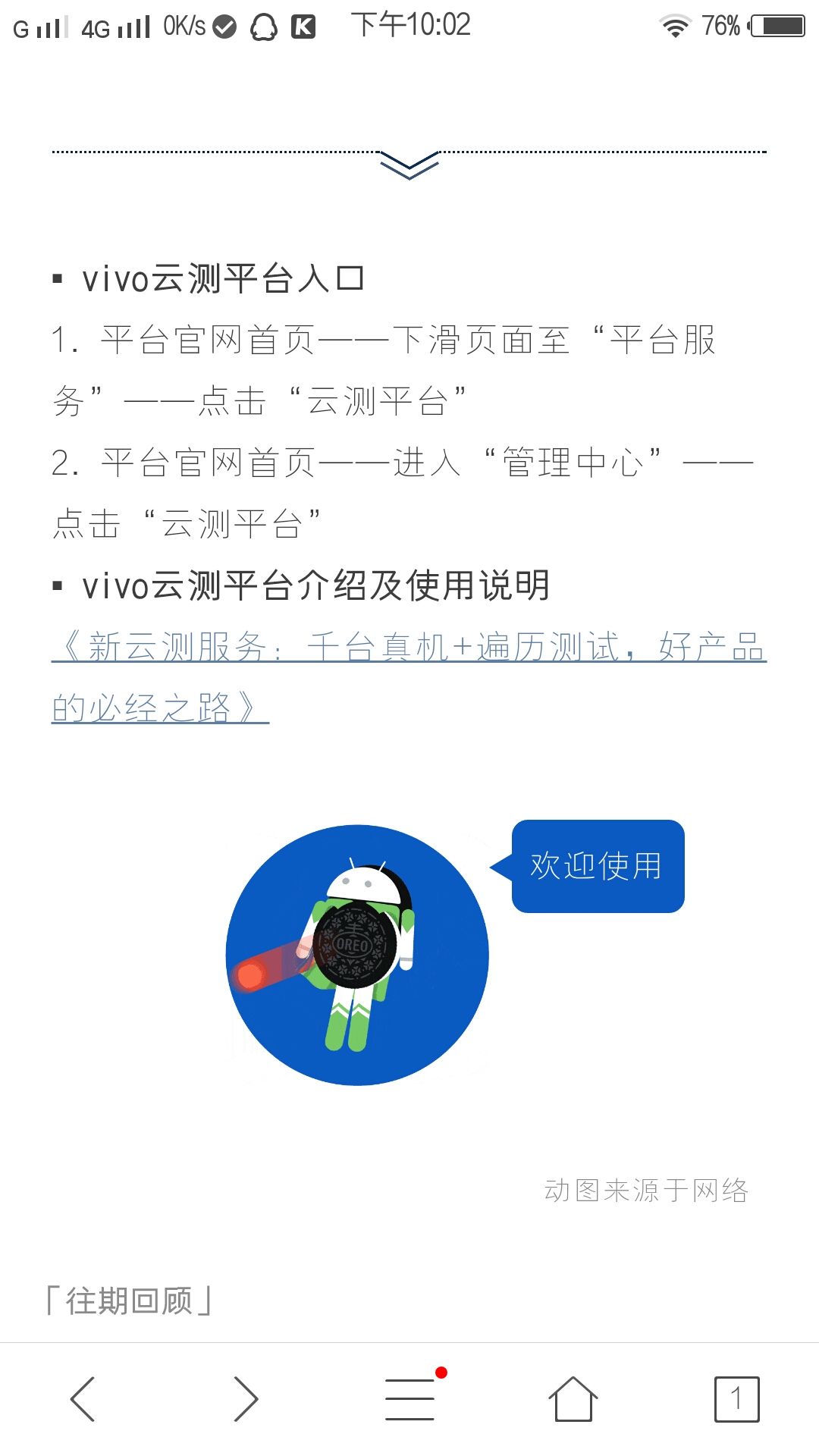Image resolution: width=819 pixels, height=1456 pixels.
Task: Open the browser menu
Action: (409, 1398)
